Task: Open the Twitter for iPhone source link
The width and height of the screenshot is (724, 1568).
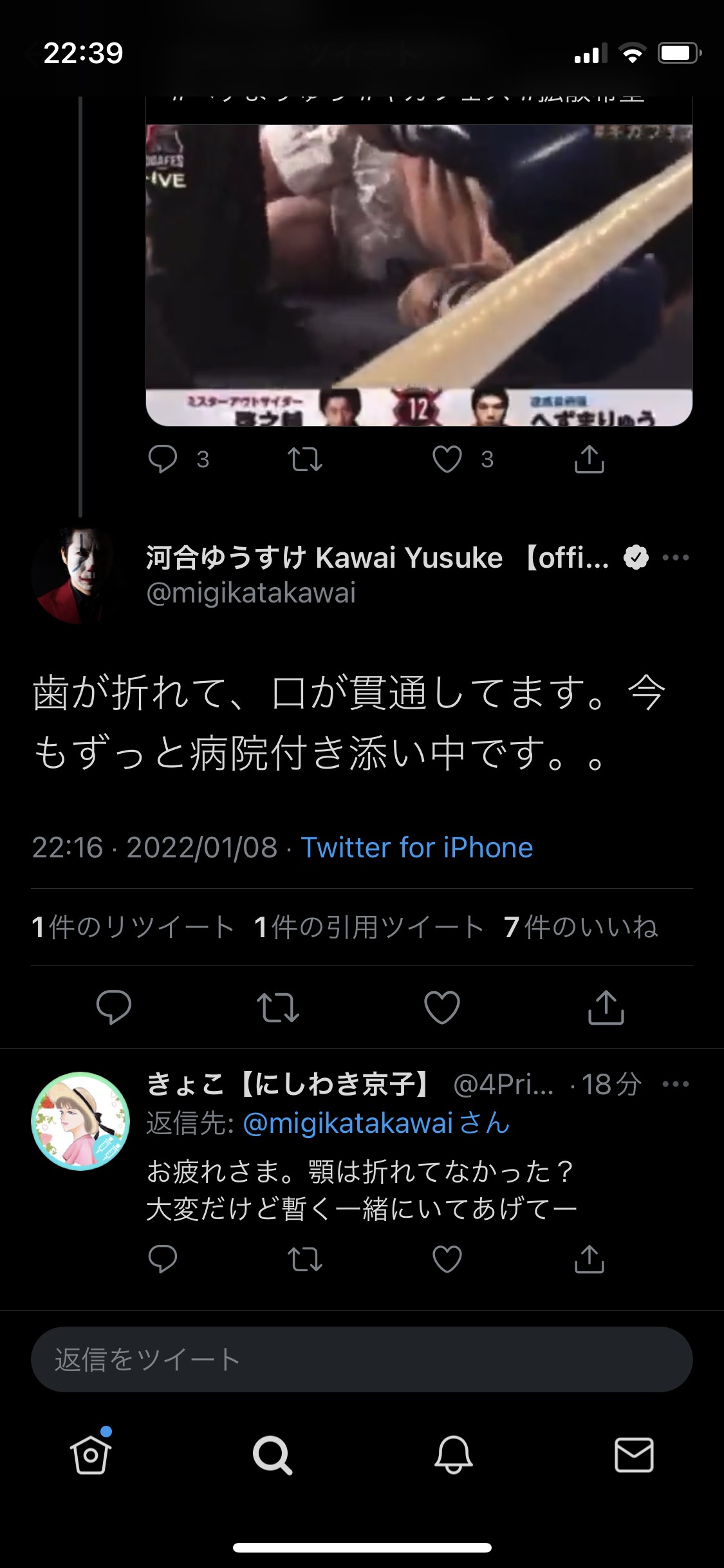Action: click(x=417, y=848)
